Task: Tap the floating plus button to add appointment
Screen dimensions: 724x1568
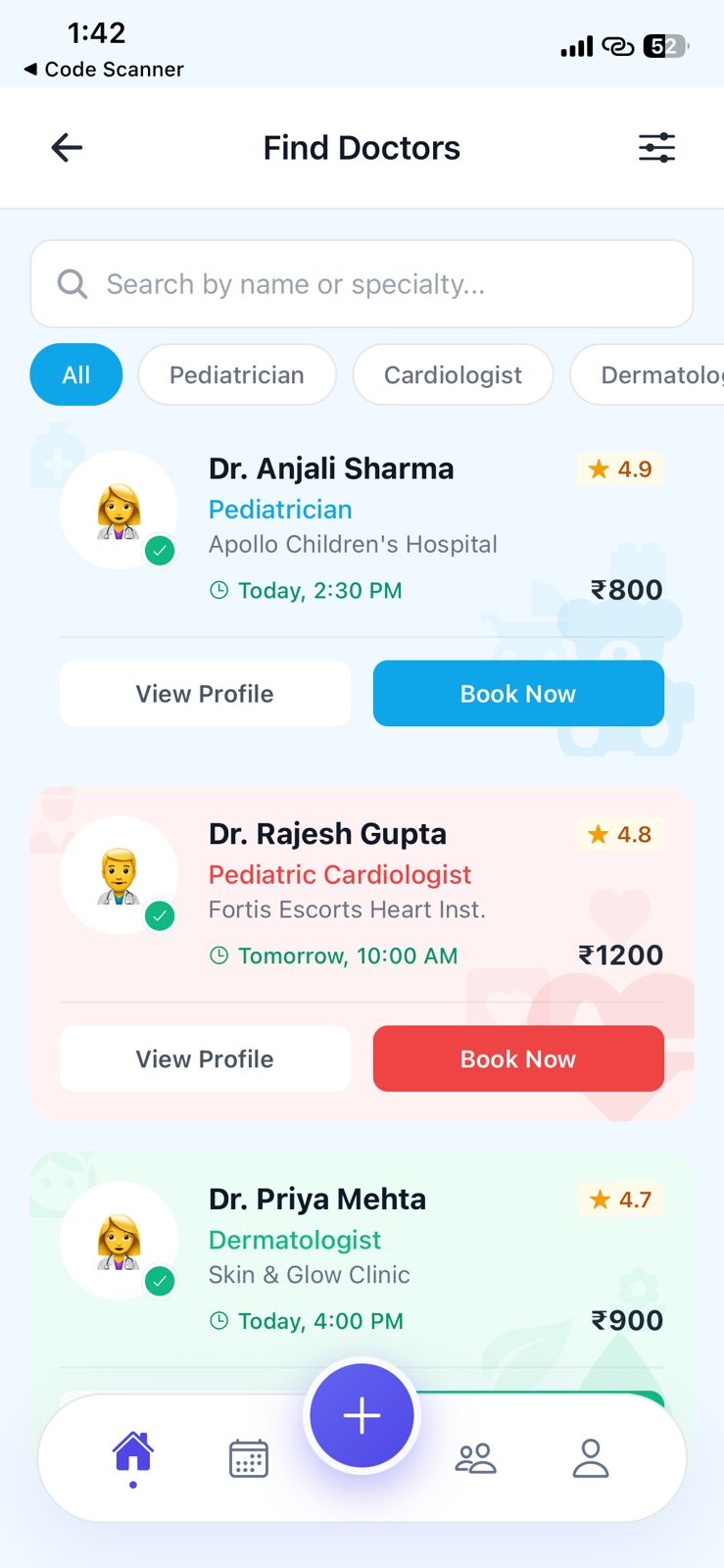Action: [362, 1415]
